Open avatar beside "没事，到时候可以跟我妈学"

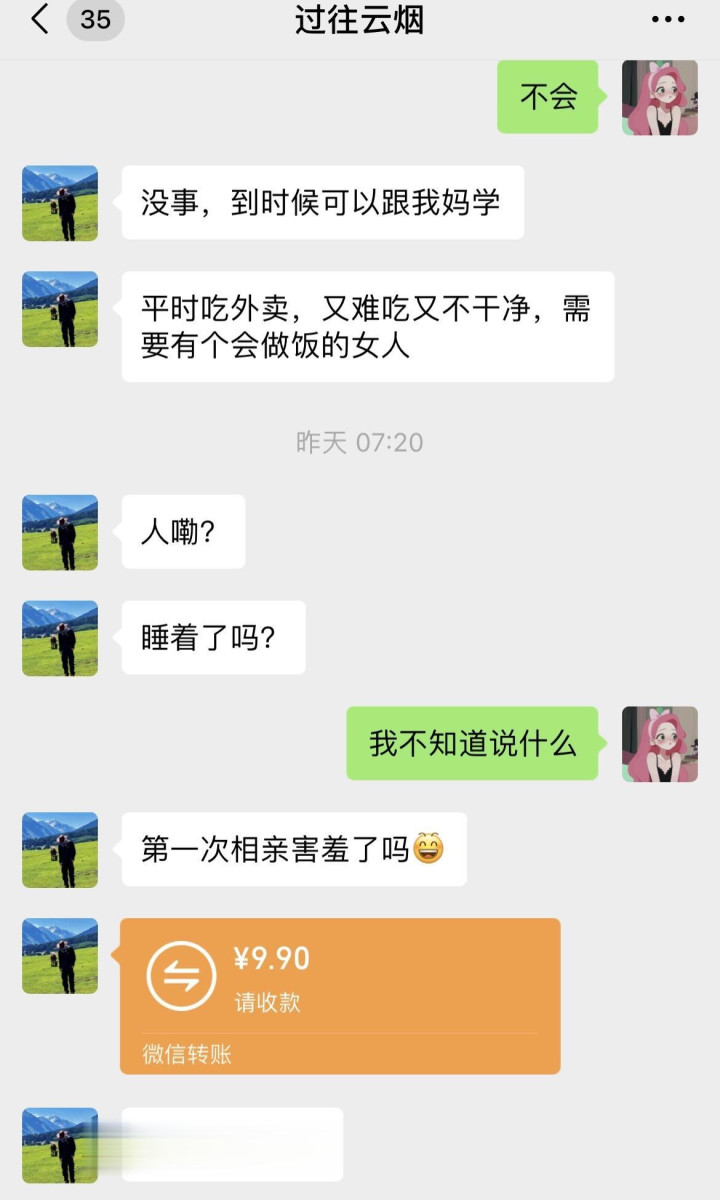(60, 203)
